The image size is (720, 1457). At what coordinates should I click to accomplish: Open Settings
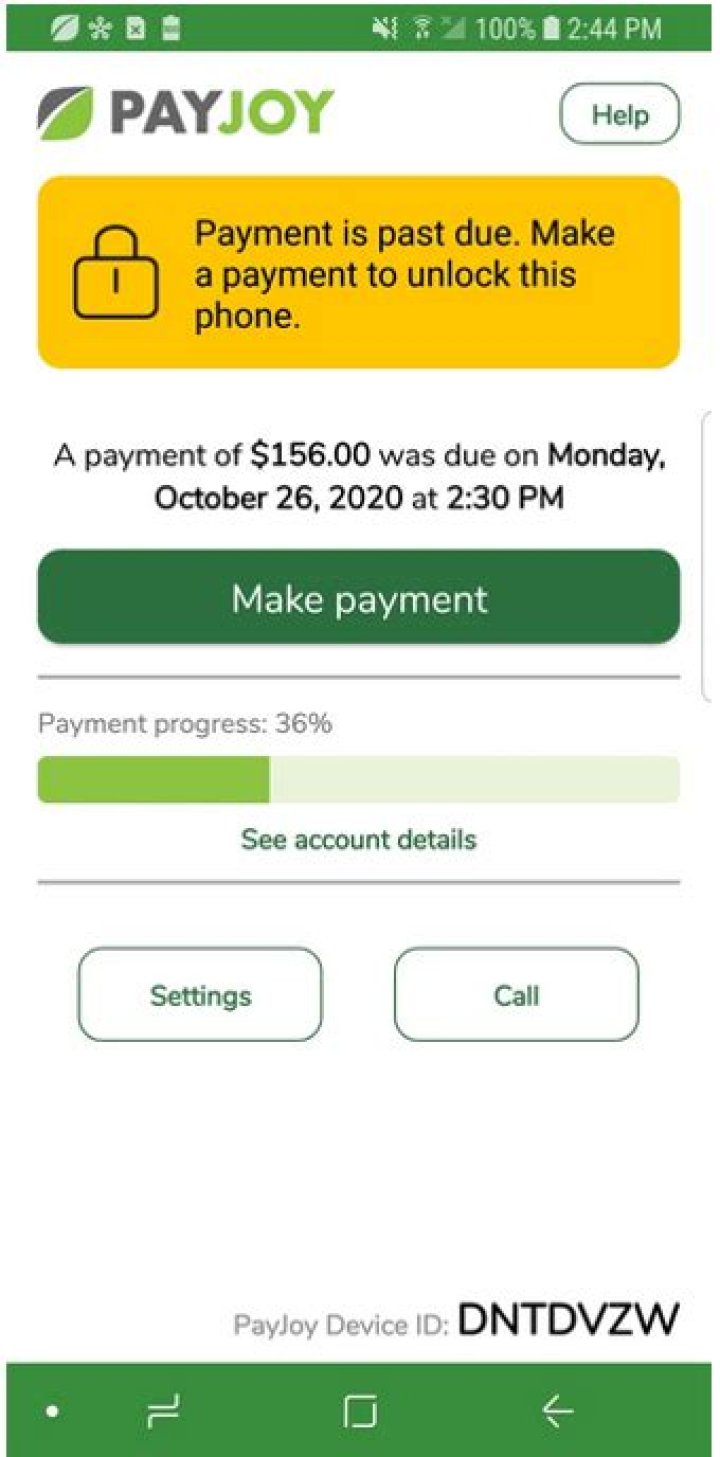pos(199,994)
